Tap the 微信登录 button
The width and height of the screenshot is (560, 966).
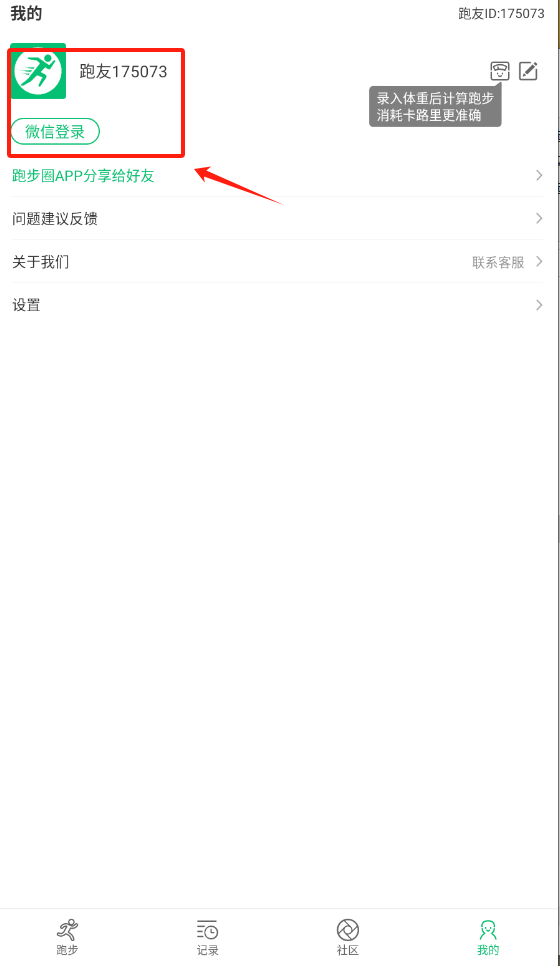pyautogui.click(x=55, y=131)
